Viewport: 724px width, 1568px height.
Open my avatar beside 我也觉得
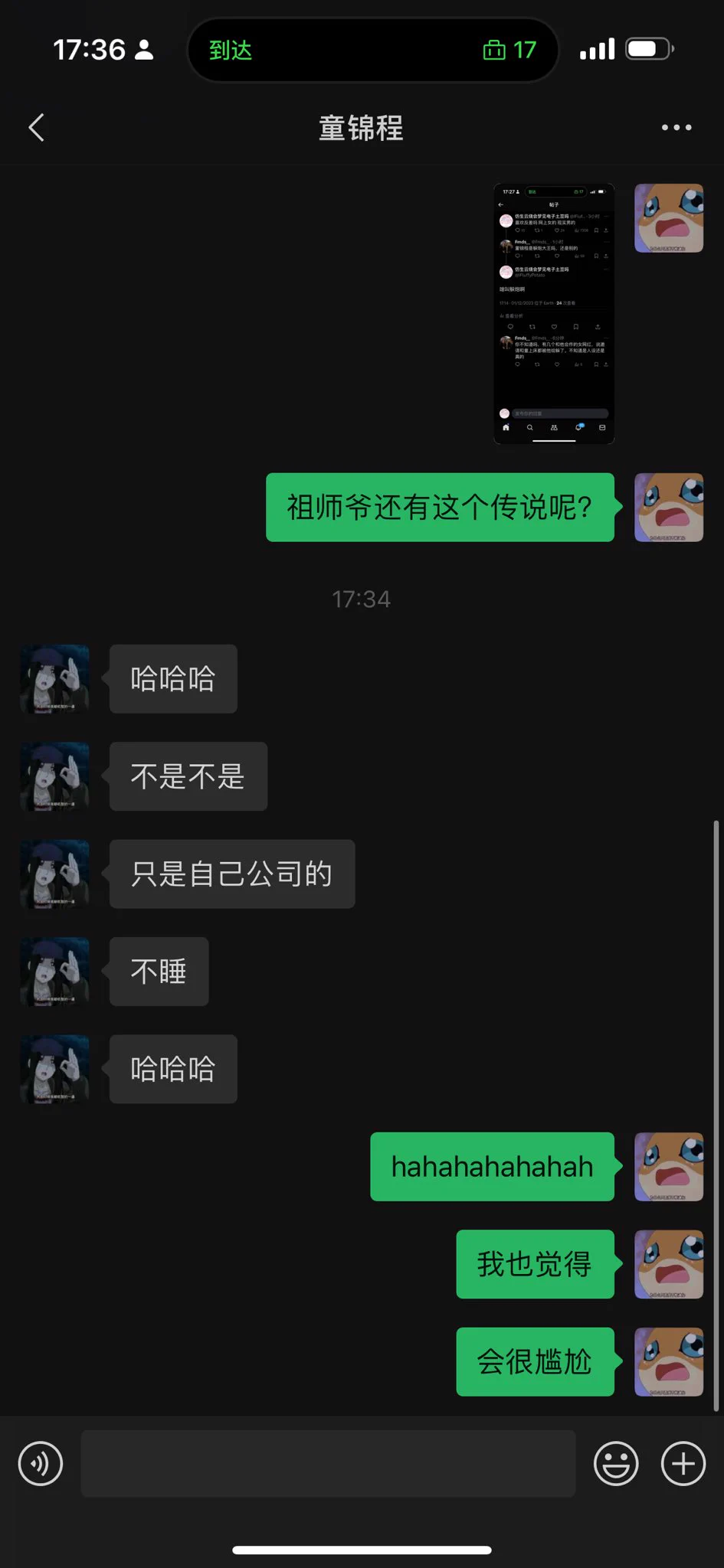pos(668,1264)
